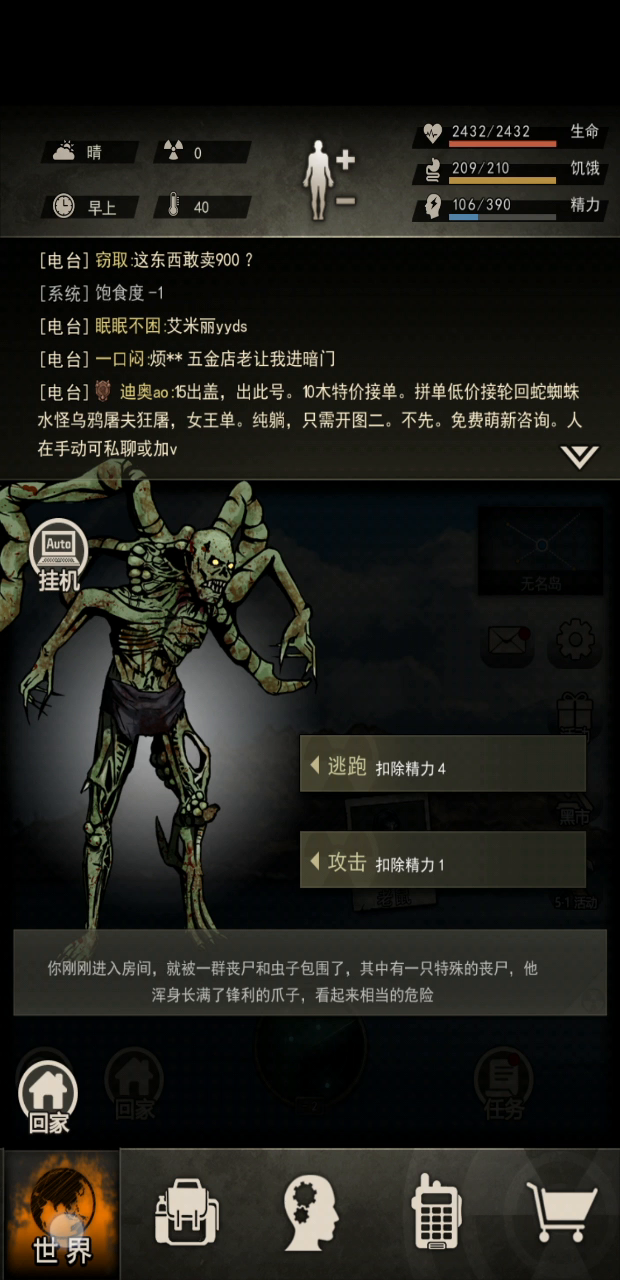Tap the 回家 home icon
Image resolution: width=620 pixels, height=1280 pixels.
coord(48,1099)
